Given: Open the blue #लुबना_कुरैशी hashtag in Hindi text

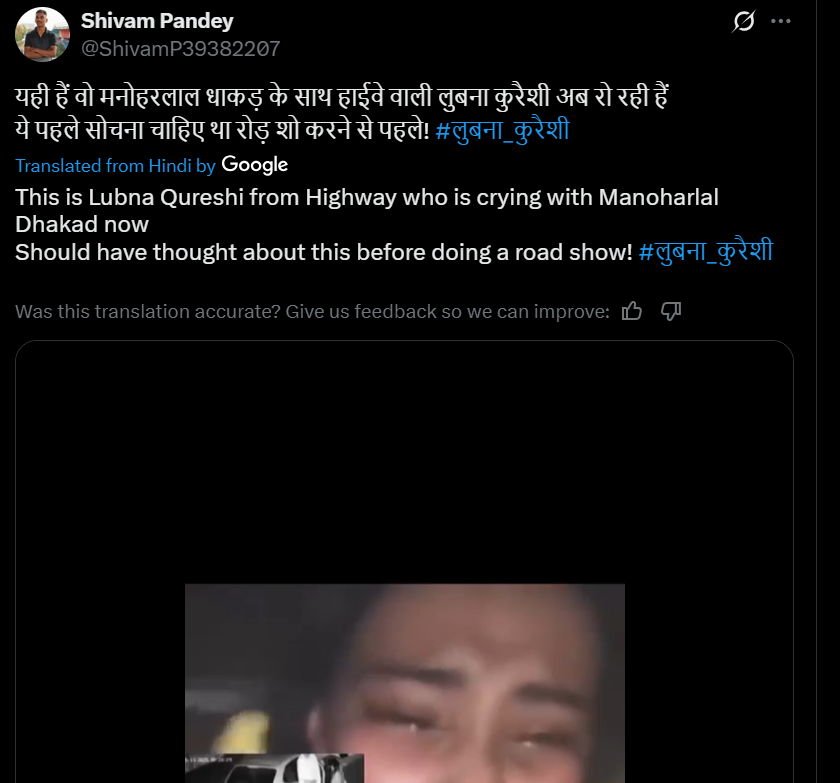Looking at the screenshot, I should point(503,131).
